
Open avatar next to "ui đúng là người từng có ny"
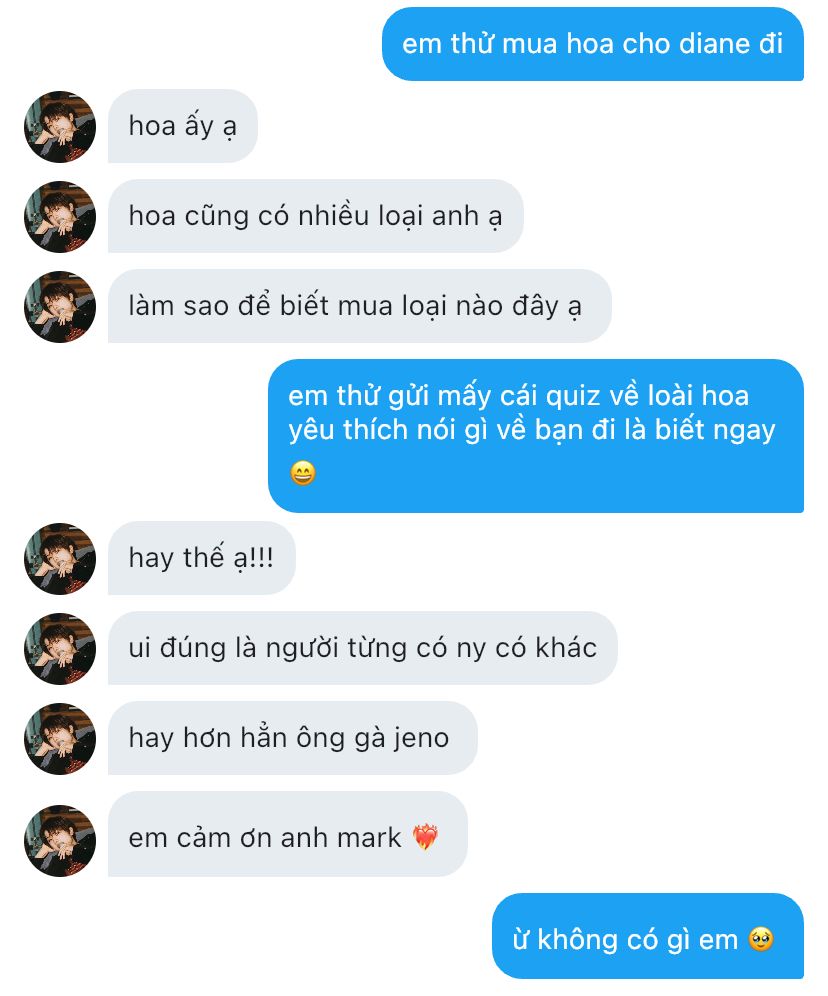click(x=60, y=649)
